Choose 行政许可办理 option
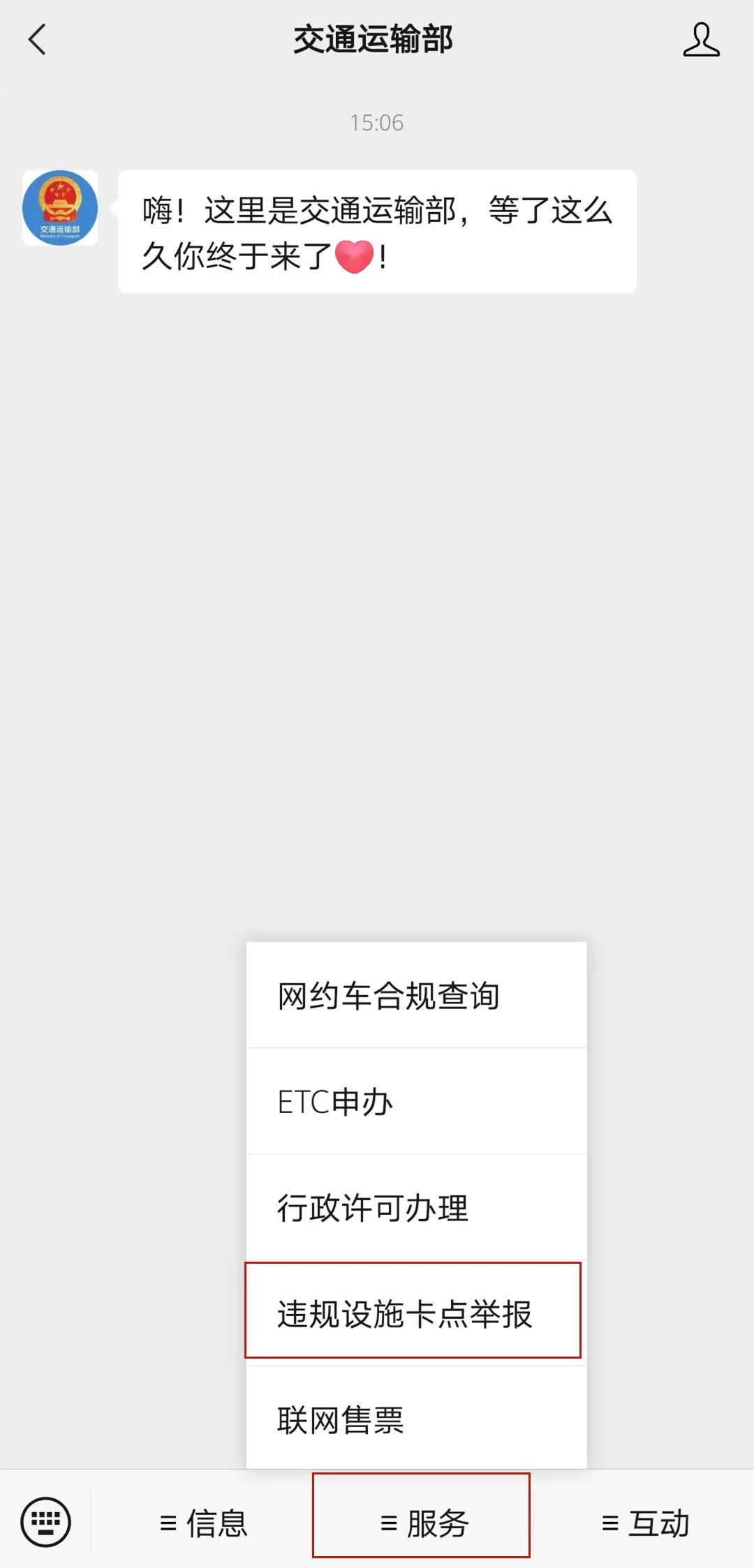The image size is (754, 1568). (x=416, y=1208)
